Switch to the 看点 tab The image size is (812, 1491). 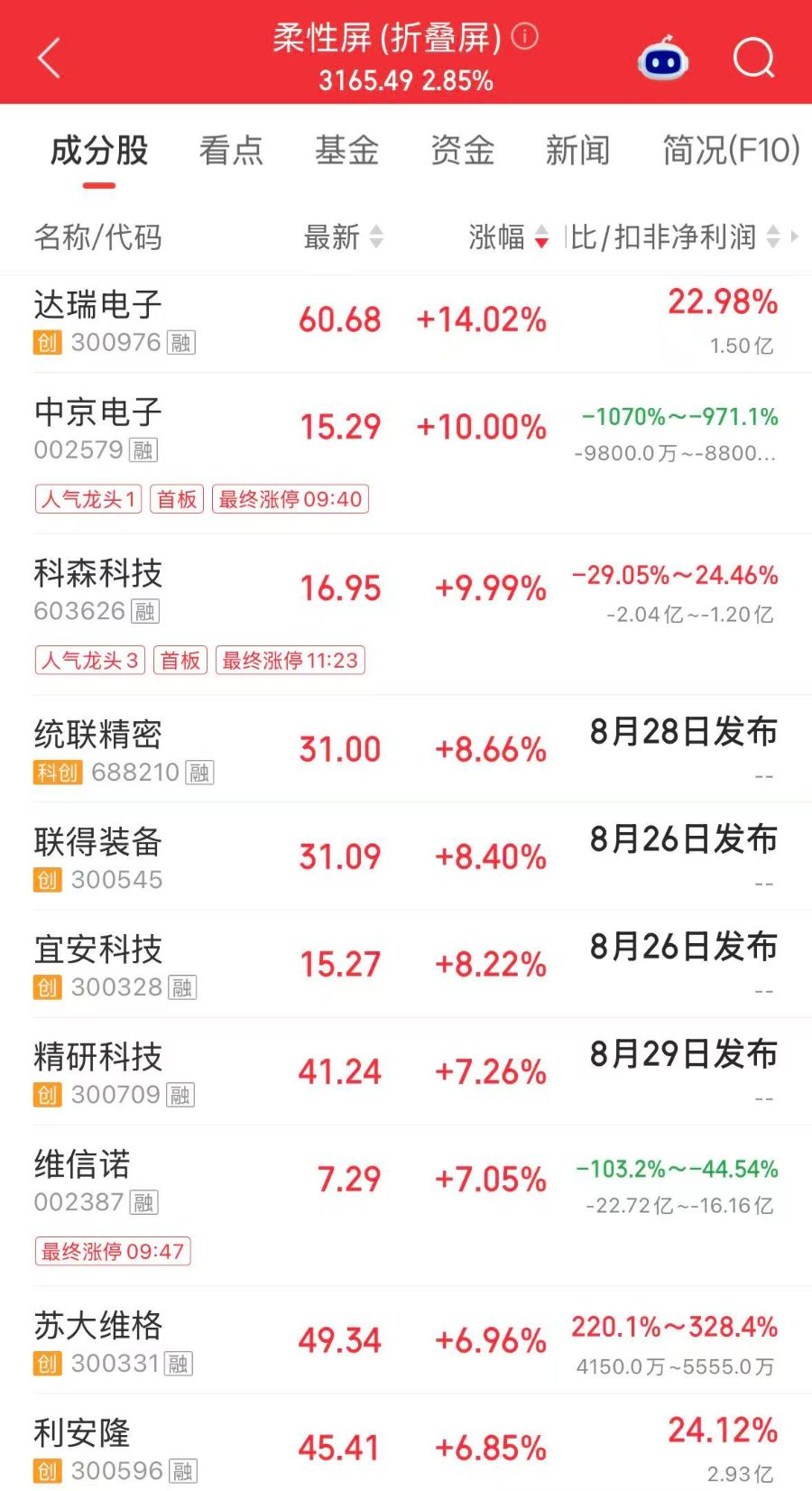tap(231, 150)
